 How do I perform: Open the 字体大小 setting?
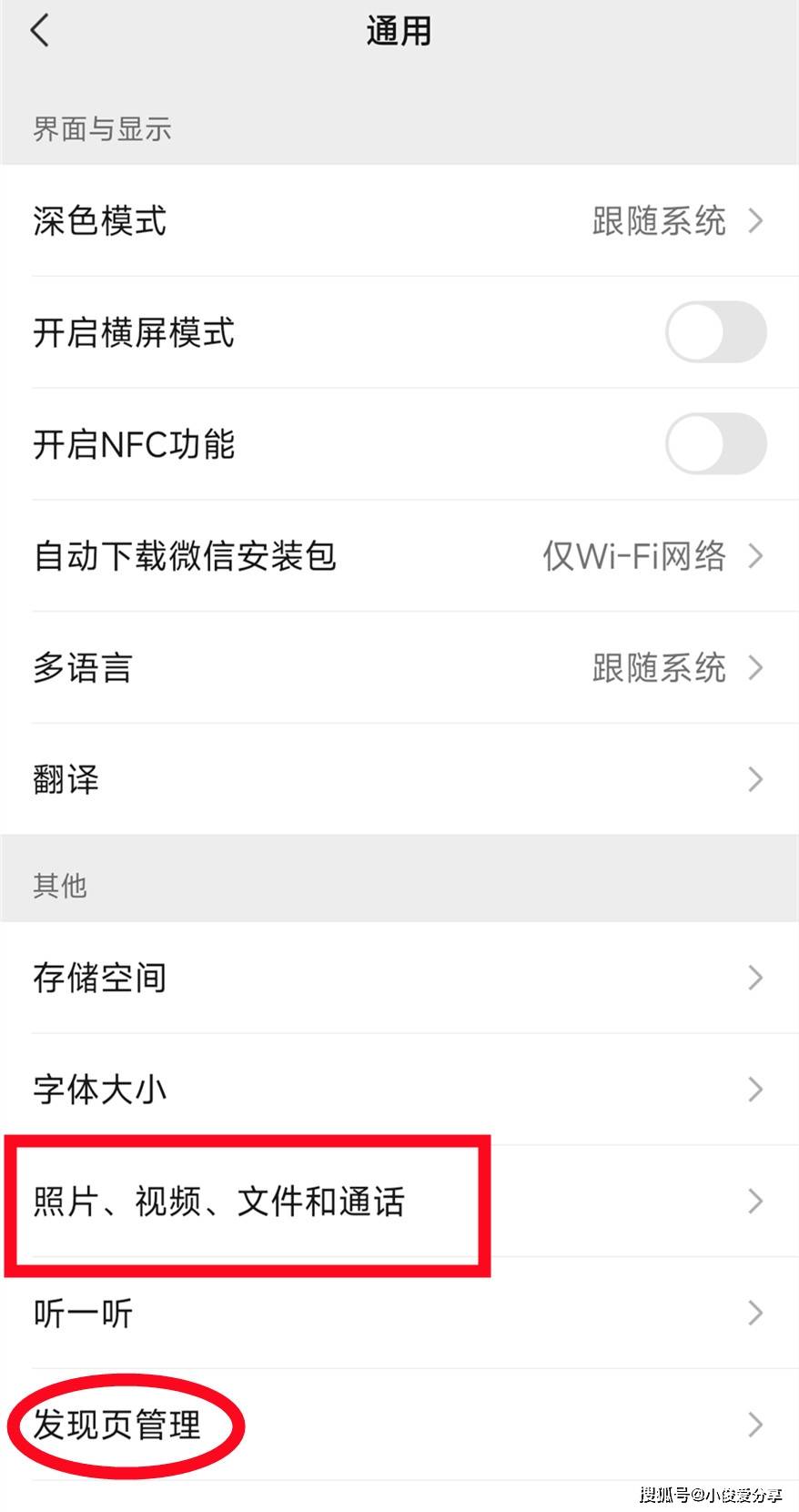pyautogui.click(x=399, y=1090)
